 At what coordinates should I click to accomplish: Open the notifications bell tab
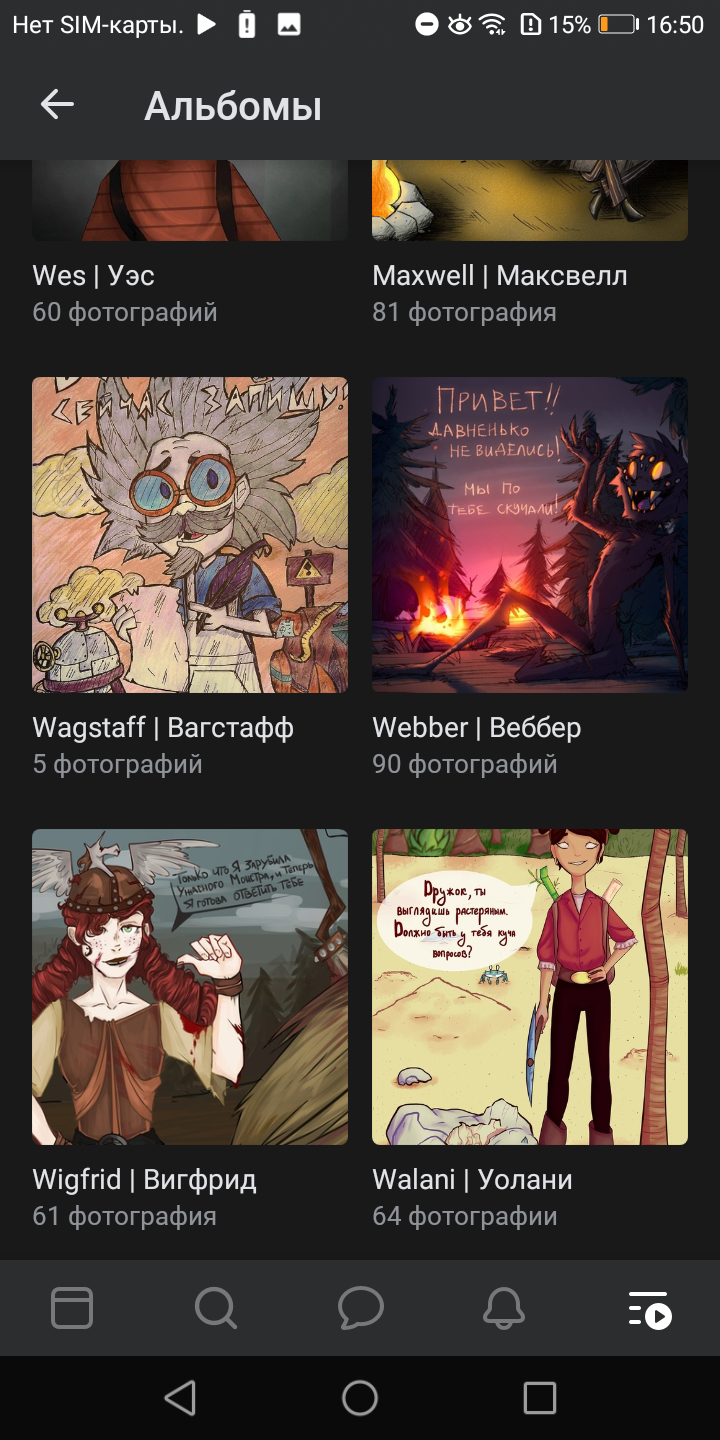point(504,1308)
